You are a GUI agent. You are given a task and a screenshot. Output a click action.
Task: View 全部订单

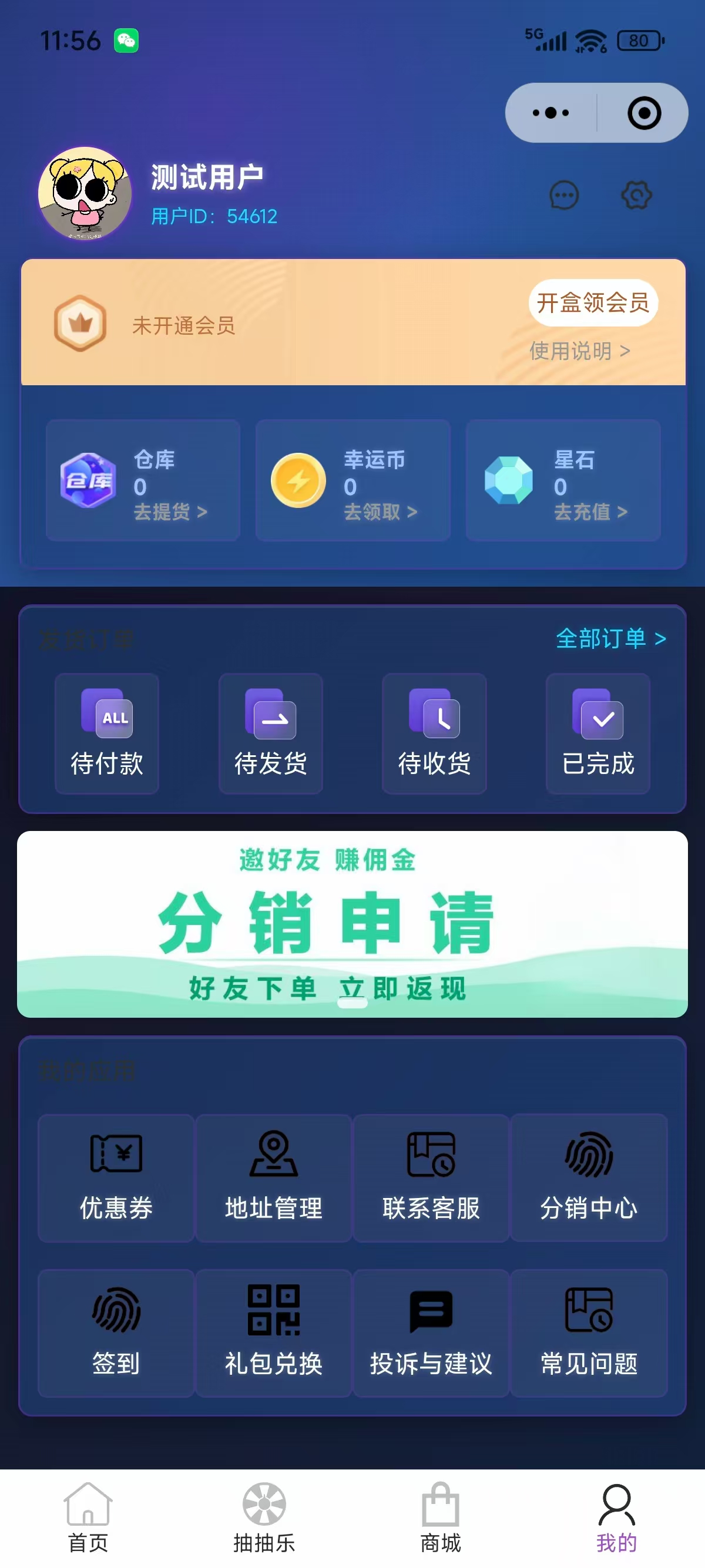click(610, 638)
